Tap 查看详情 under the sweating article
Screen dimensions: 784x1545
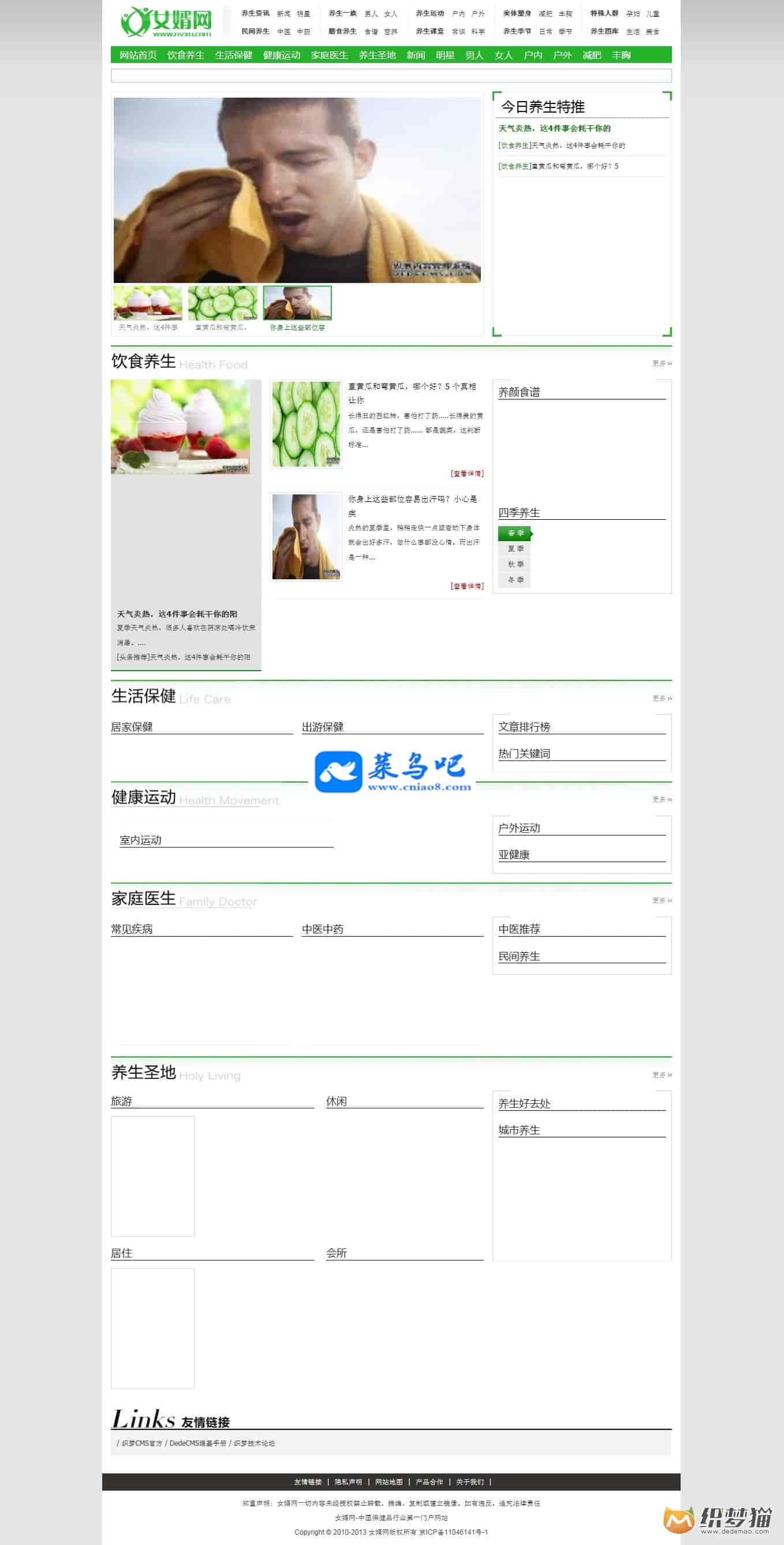466,586
